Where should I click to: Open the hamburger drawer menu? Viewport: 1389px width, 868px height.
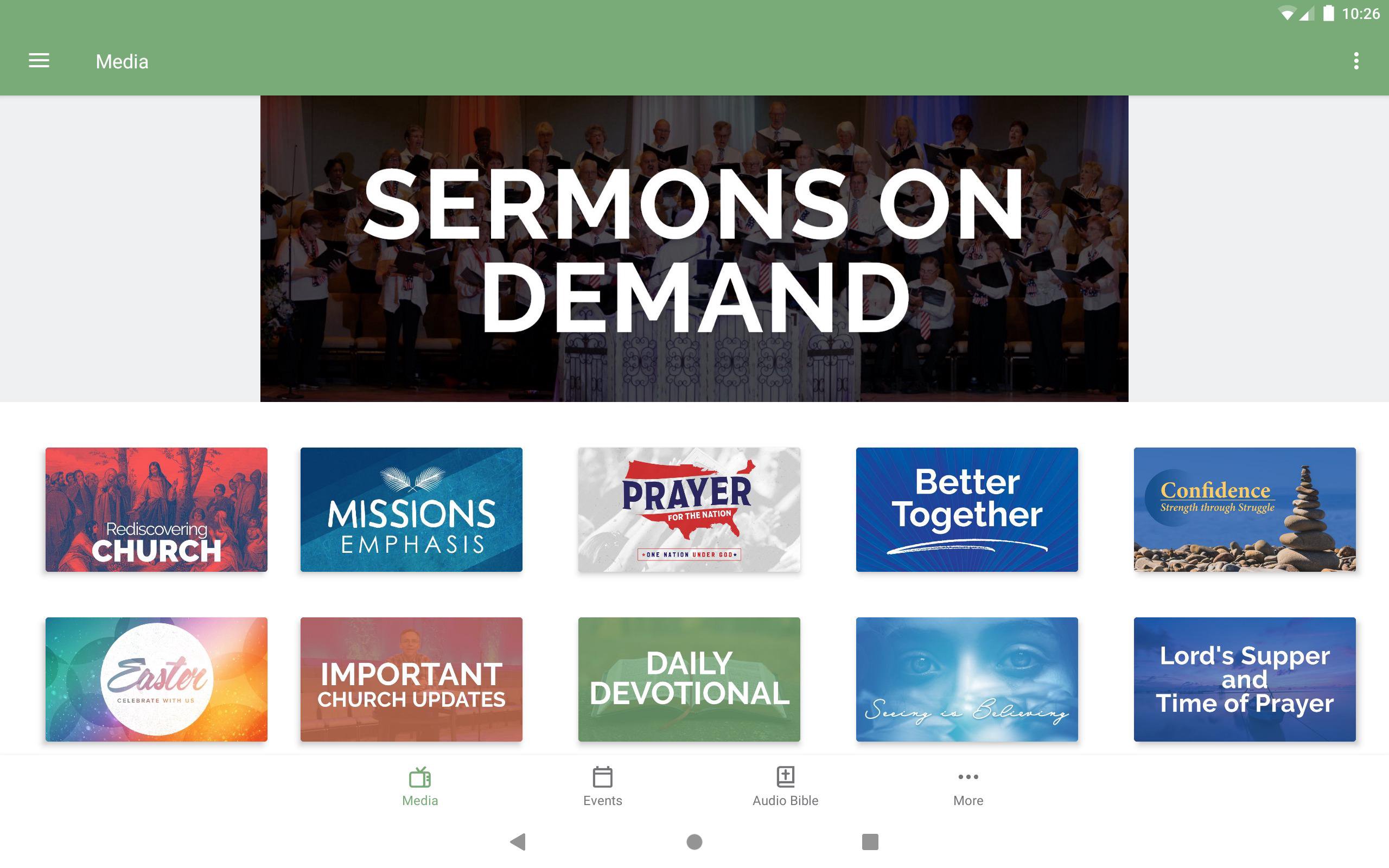coord(39,61)
